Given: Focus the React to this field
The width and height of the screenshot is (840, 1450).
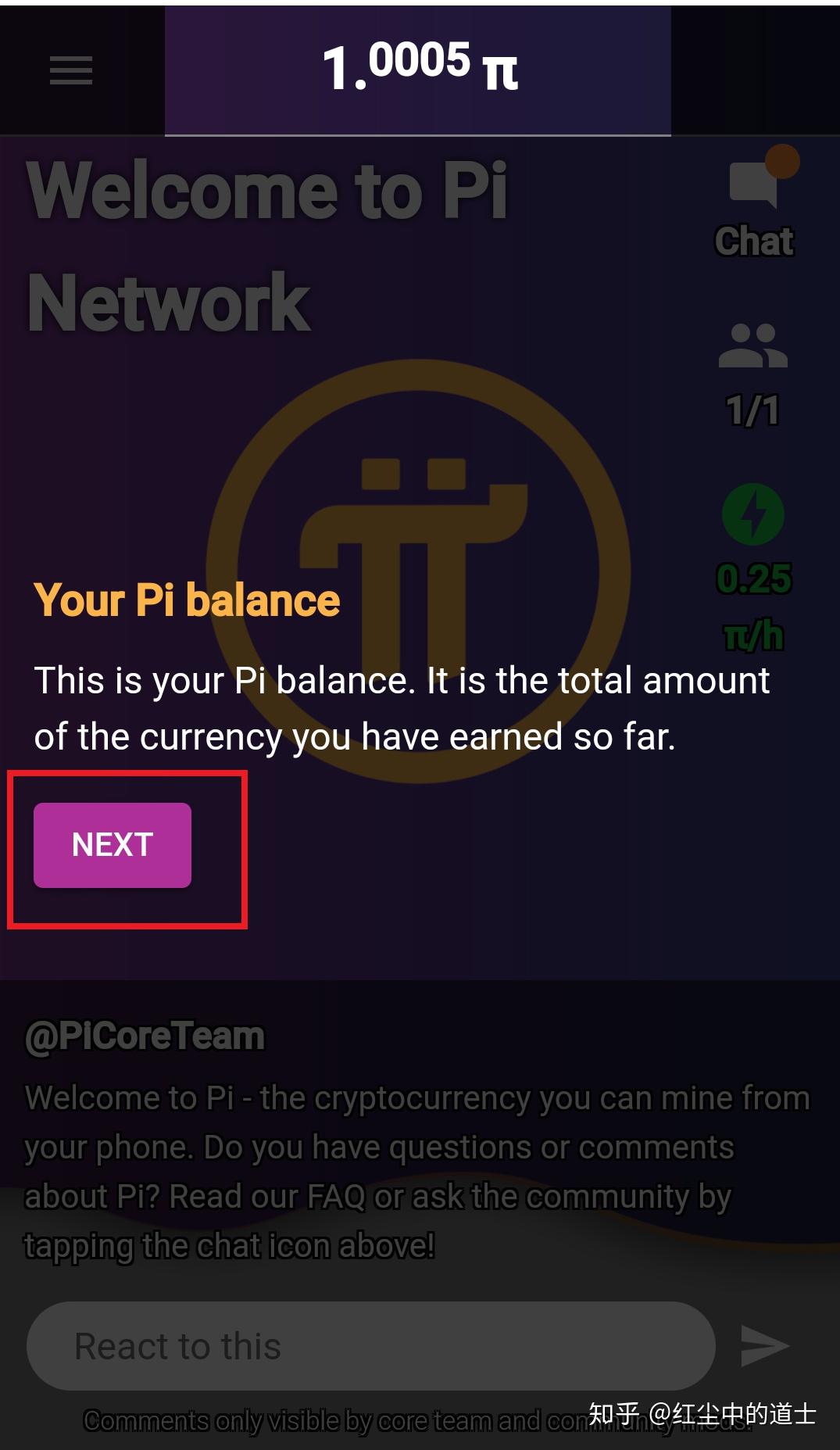Looking at the screenshot, I should (371, 1346).
